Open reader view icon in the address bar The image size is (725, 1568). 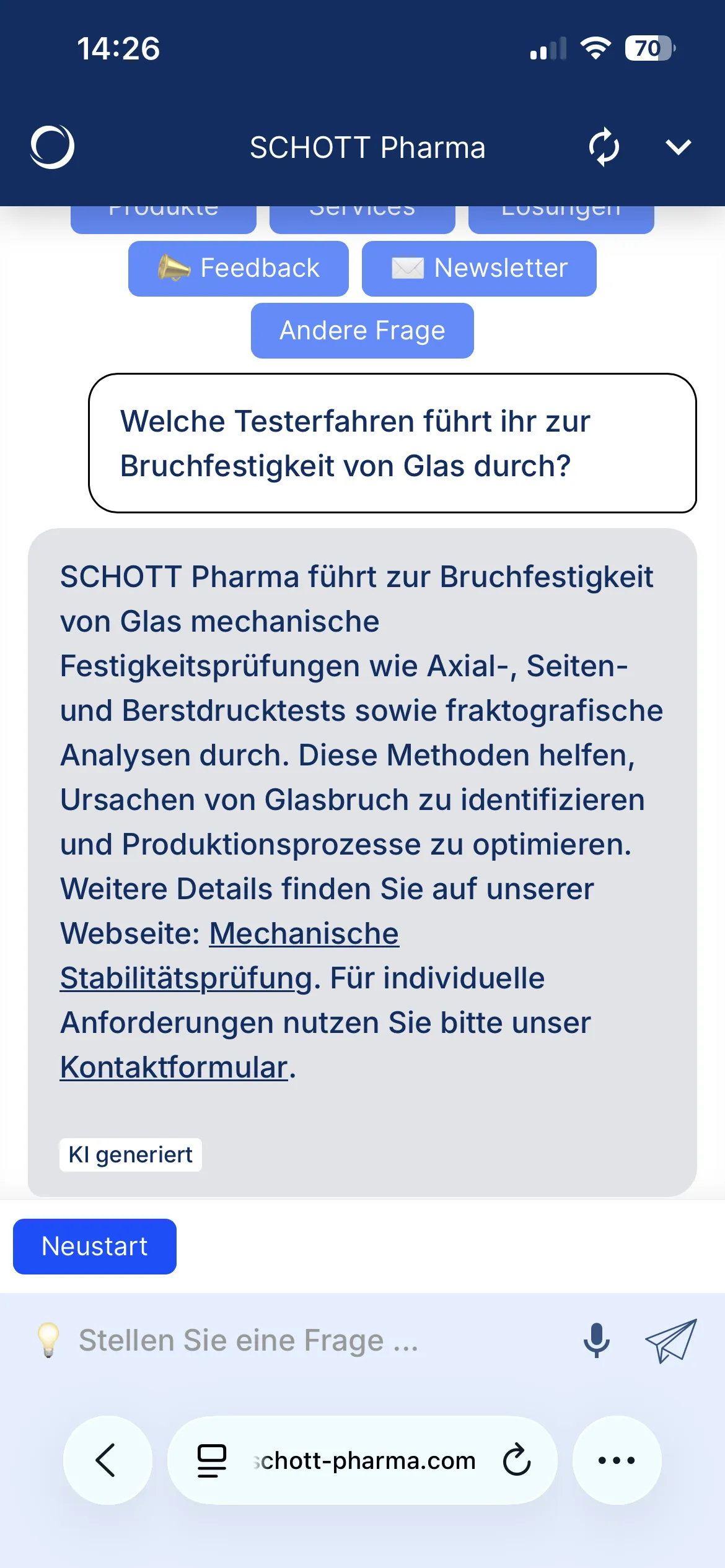[210, 1461]
